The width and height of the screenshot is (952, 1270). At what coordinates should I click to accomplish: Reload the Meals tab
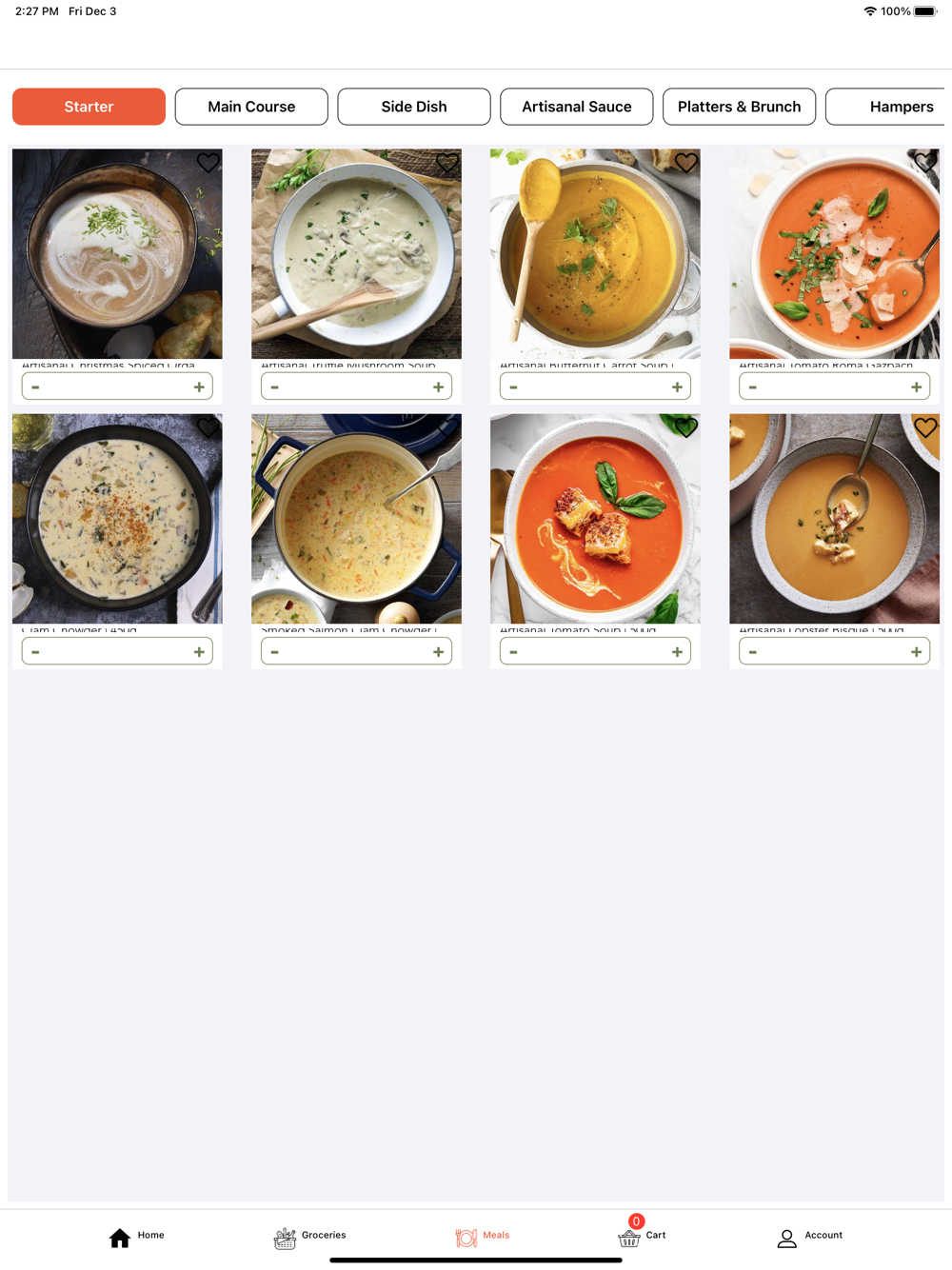click(482, 1237)
